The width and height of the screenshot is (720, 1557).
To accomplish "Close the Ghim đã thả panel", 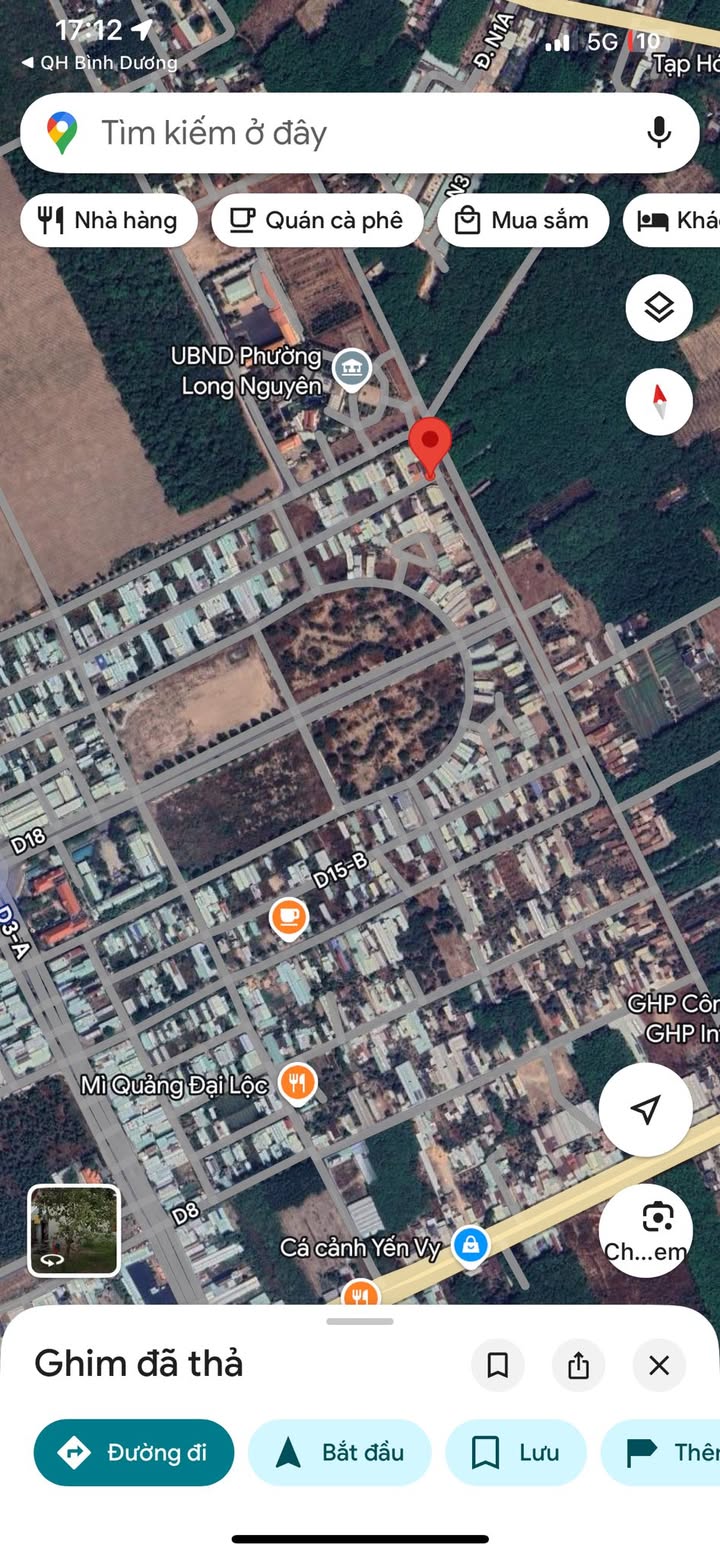I will [x=659, y=1365].
